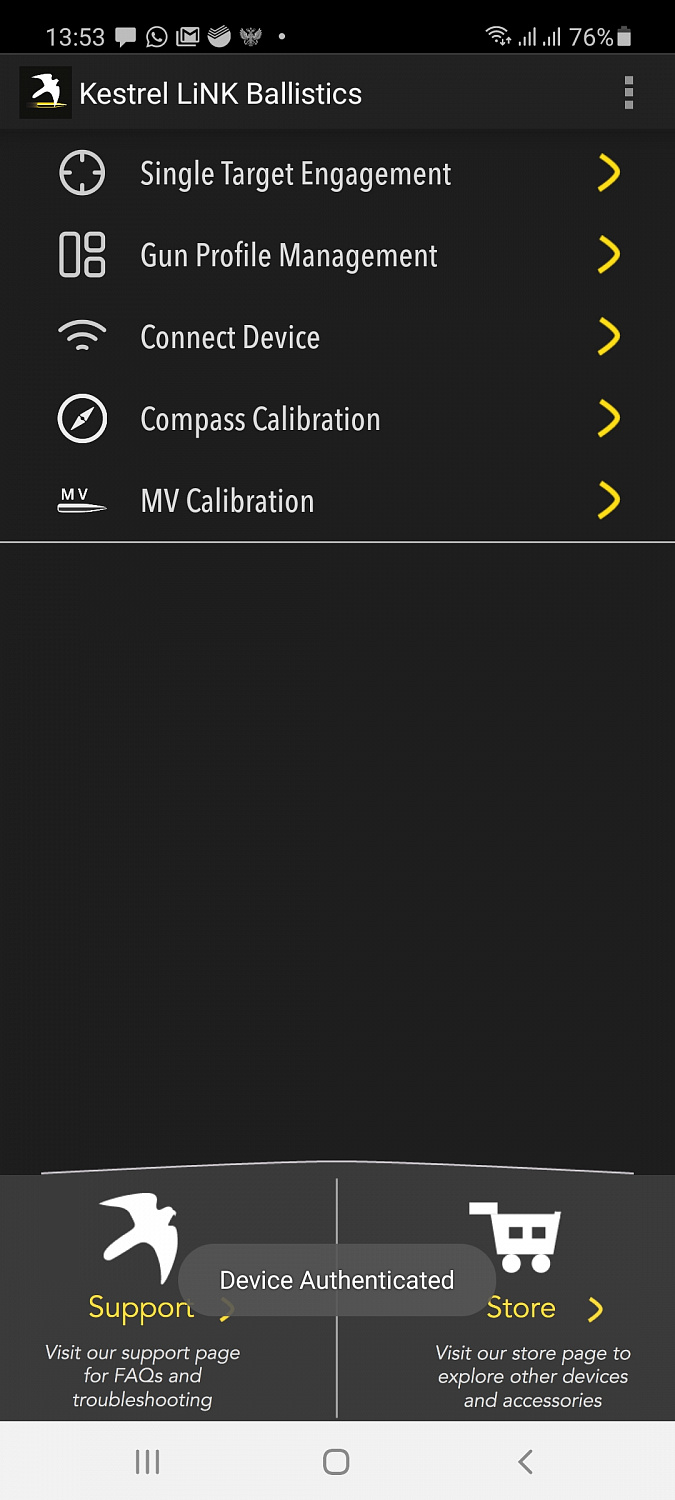Open Gun Profile Management

[x=337, y=256]
